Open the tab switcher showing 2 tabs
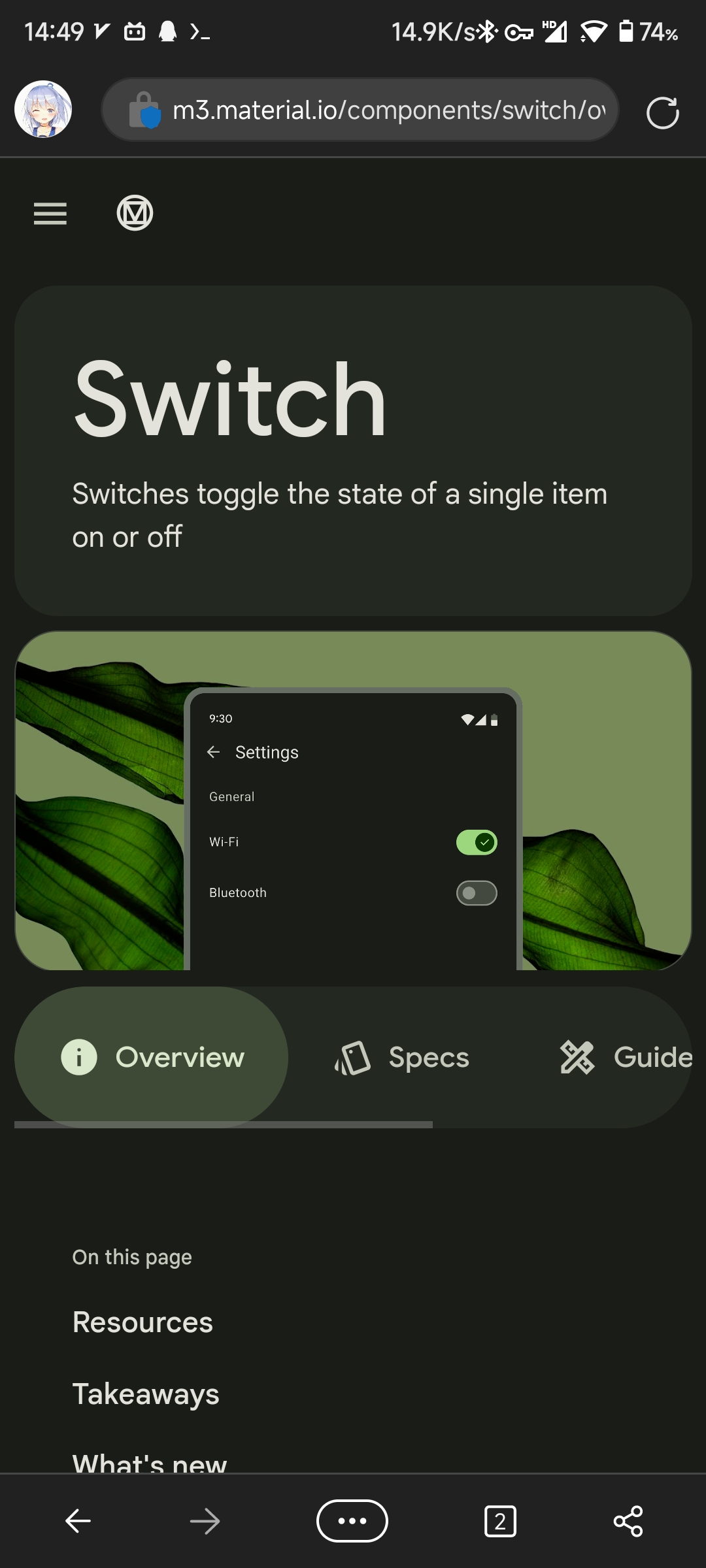The image size is (706, 1568). [500, 1521]
